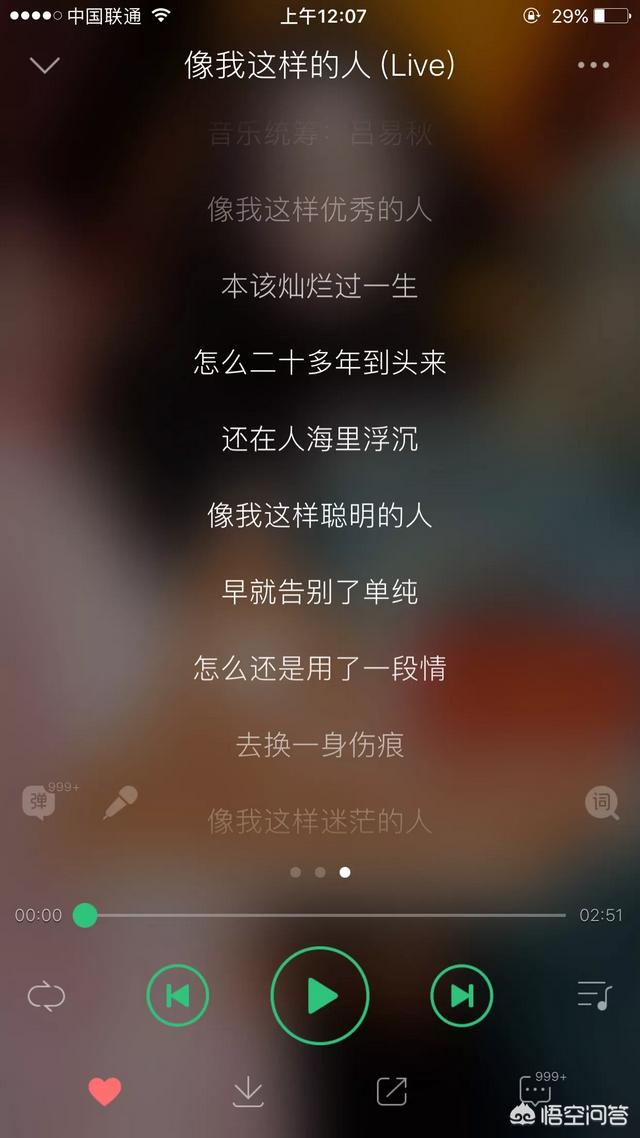Tap the playback progress slider knob
This screenshot has height=1138, width=640.
pos(86,915)
